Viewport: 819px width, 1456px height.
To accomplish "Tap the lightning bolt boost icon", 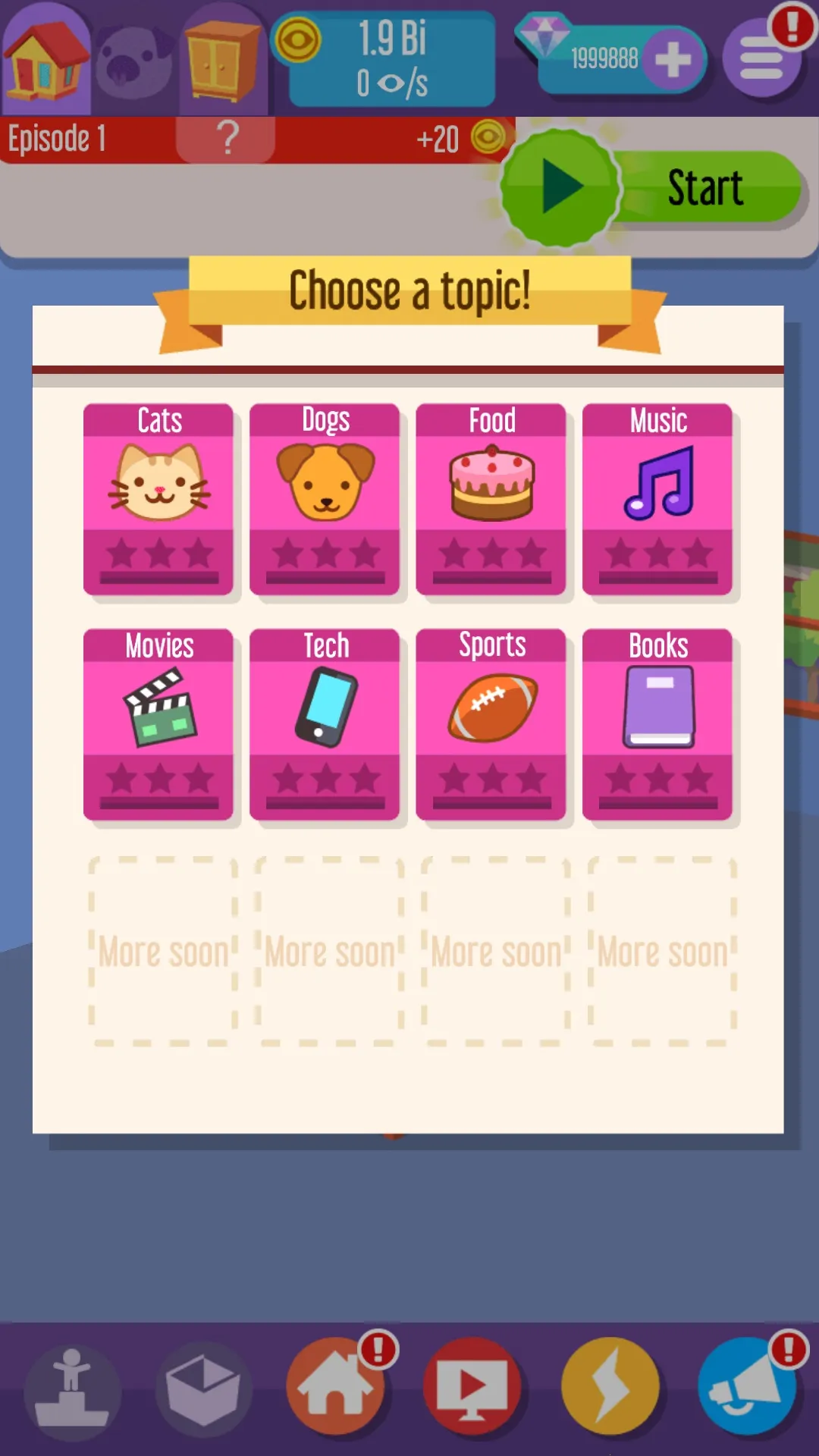I will 610,1386.
